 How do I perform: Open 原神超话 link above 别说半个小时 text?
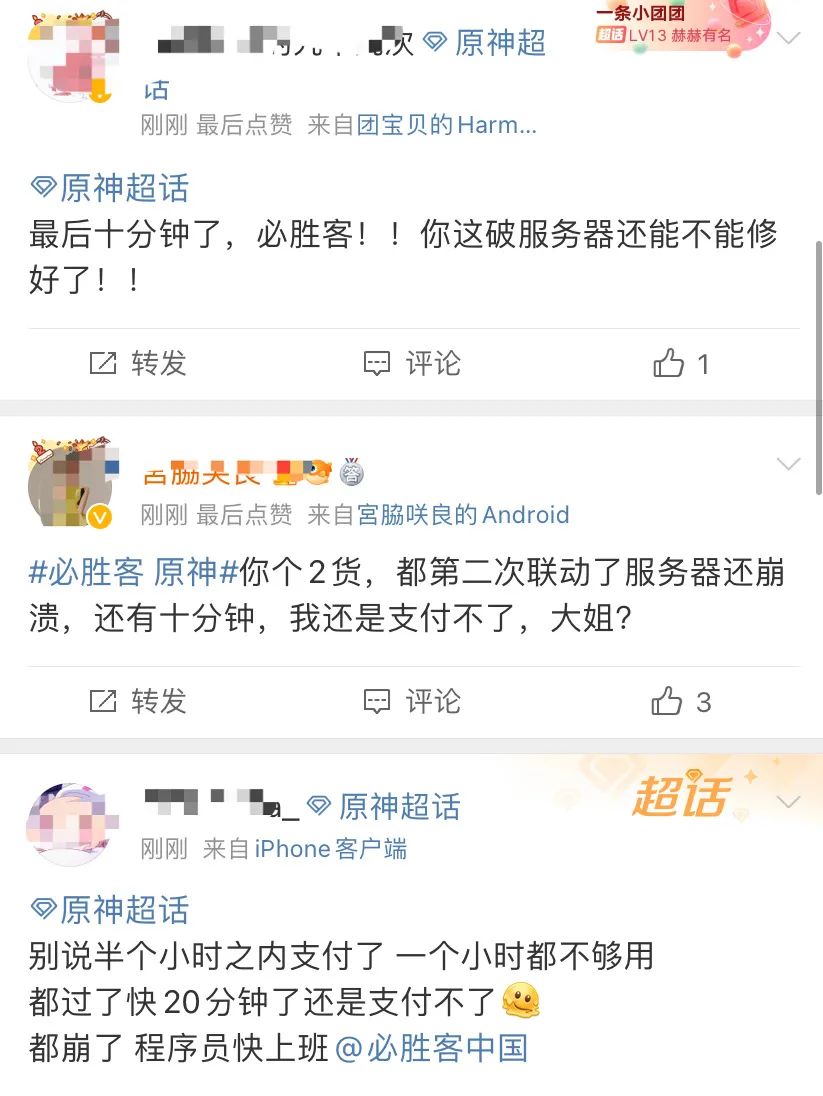pos(110,910)
